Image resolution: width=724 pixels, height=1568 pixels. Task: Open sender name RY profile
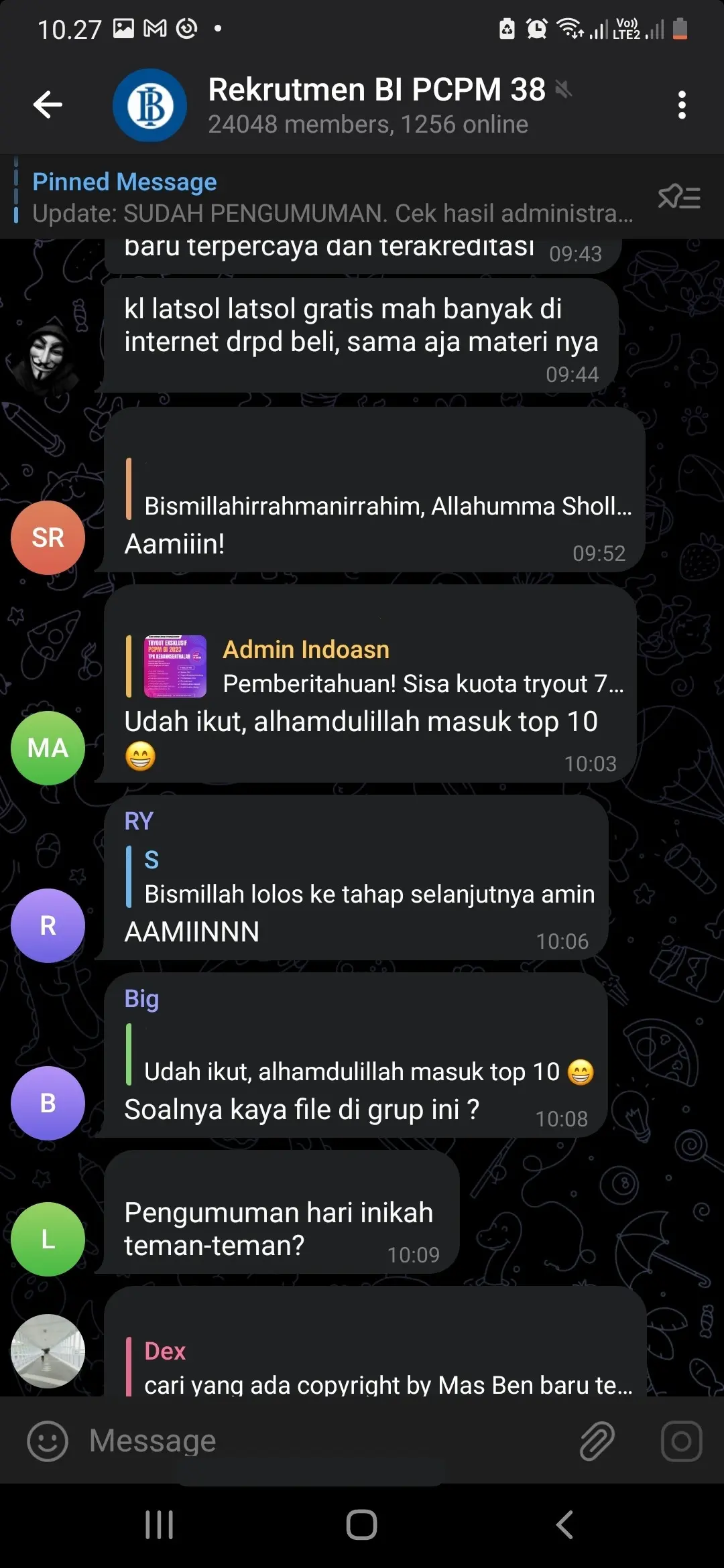(x=139, y=821)
